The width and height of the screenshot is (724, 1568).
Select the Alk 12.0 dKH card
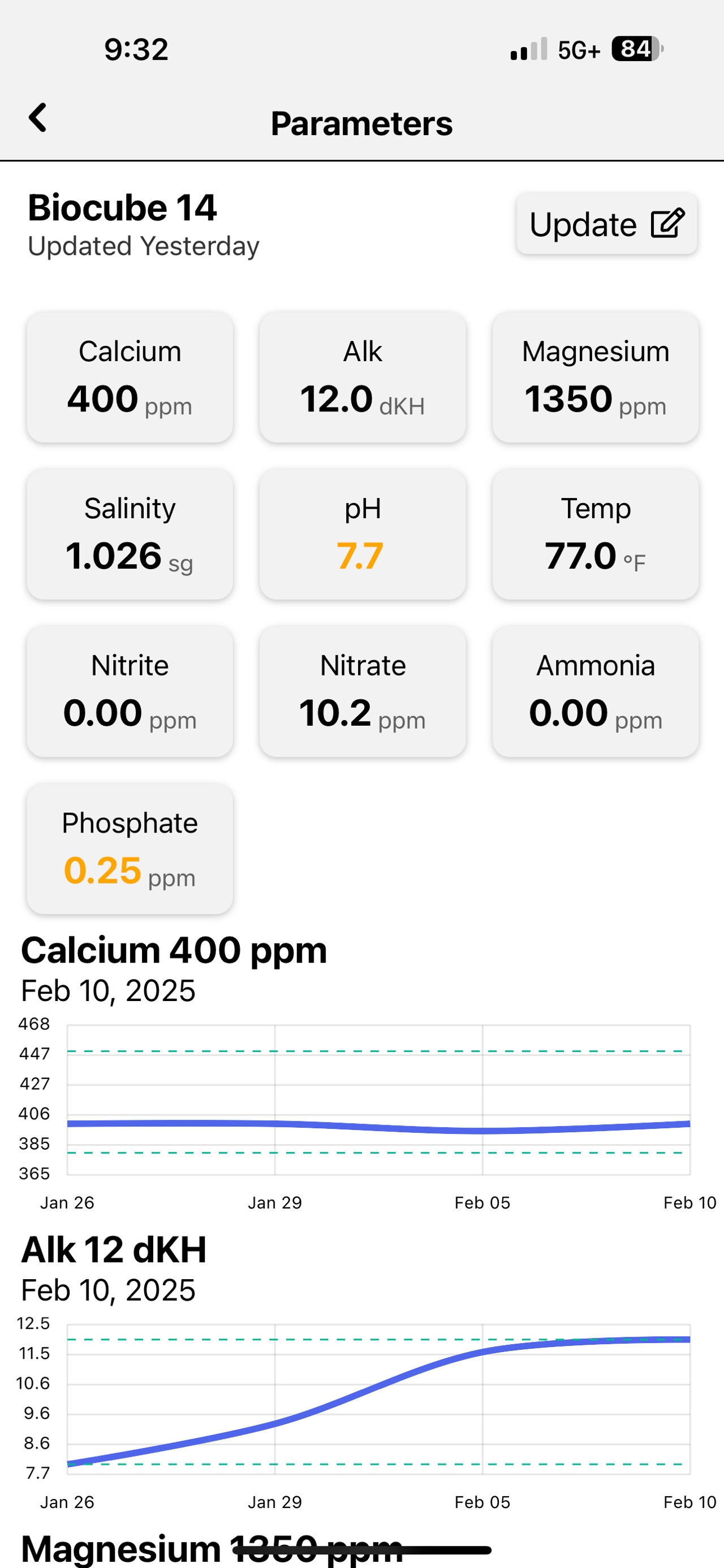(x=363, y=378)
